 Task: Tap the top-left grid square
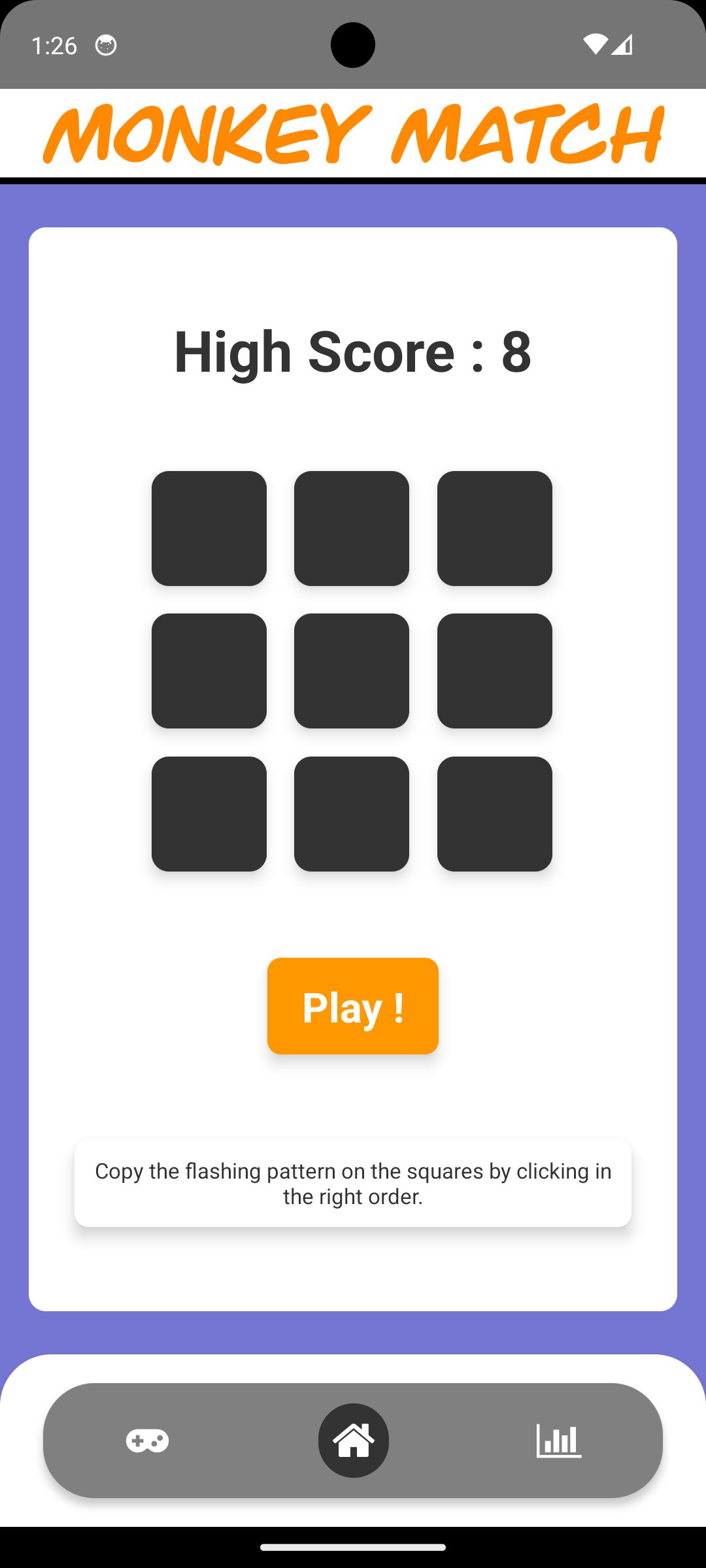tap(208, 527)
